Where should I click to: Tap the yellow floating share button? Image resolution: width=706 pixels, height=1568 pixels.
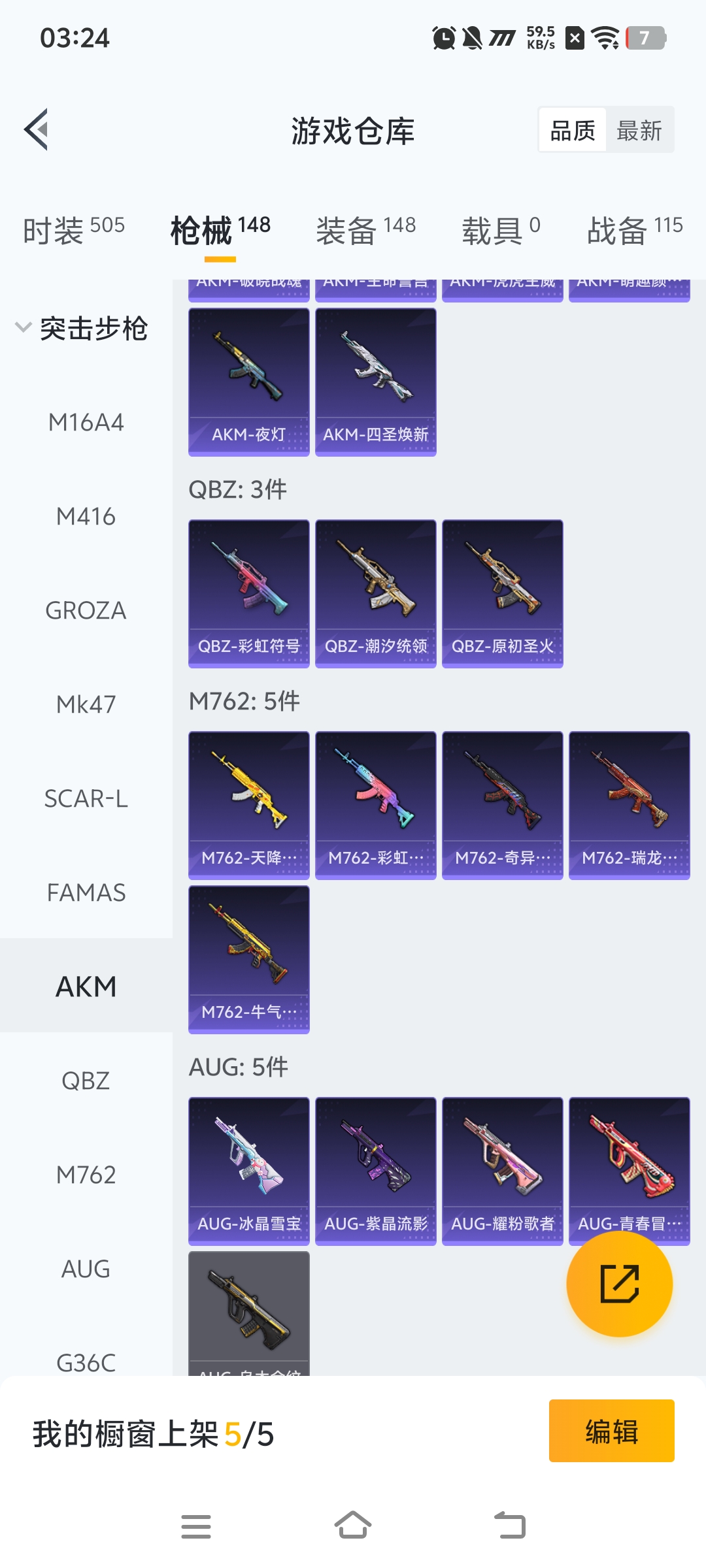(x=619, y=1284)
